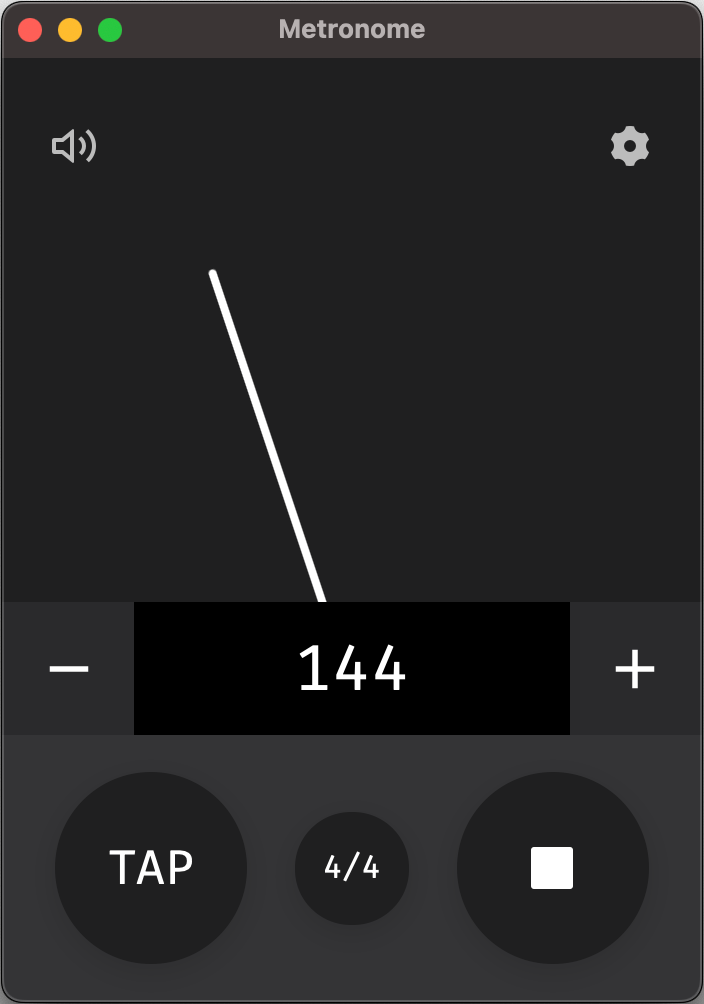The height and width of the screenshot is (1004, 704).
Task: Mute the metronome sound
Action: 74,147
